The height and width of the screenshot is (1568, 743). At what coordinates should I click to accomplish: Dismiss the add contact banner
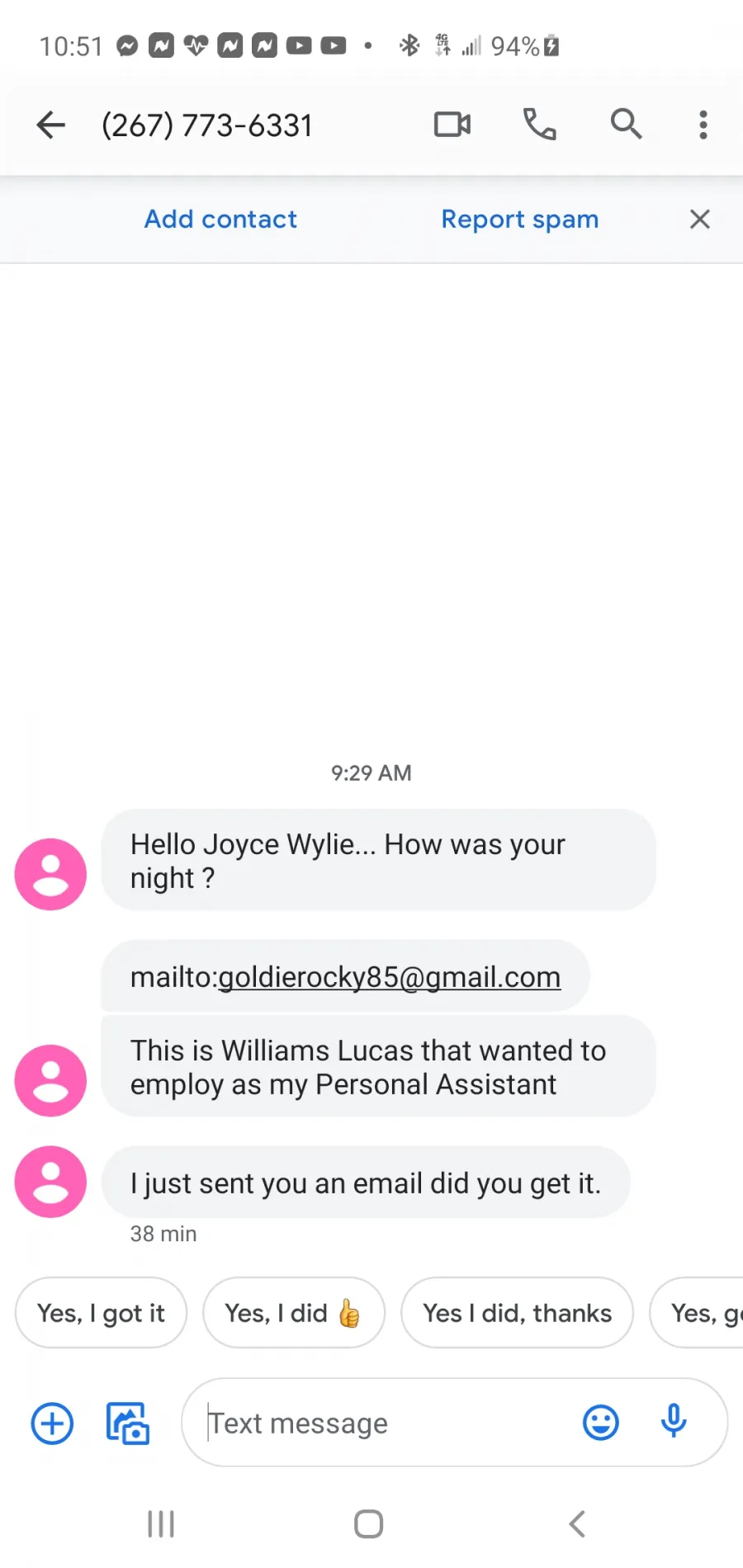700,220
